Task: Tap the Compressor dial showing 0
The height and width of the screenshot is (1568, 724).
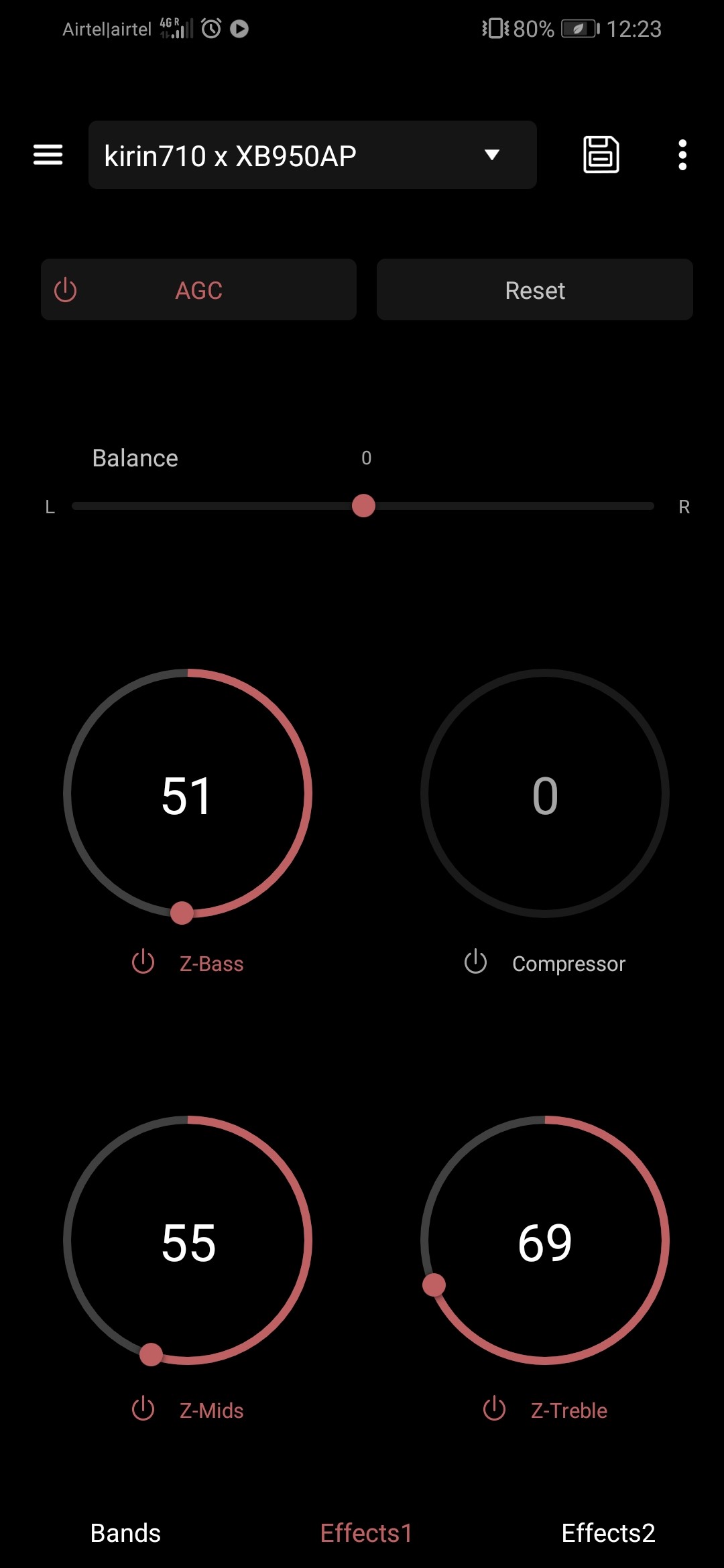Action: coord(544,794)
